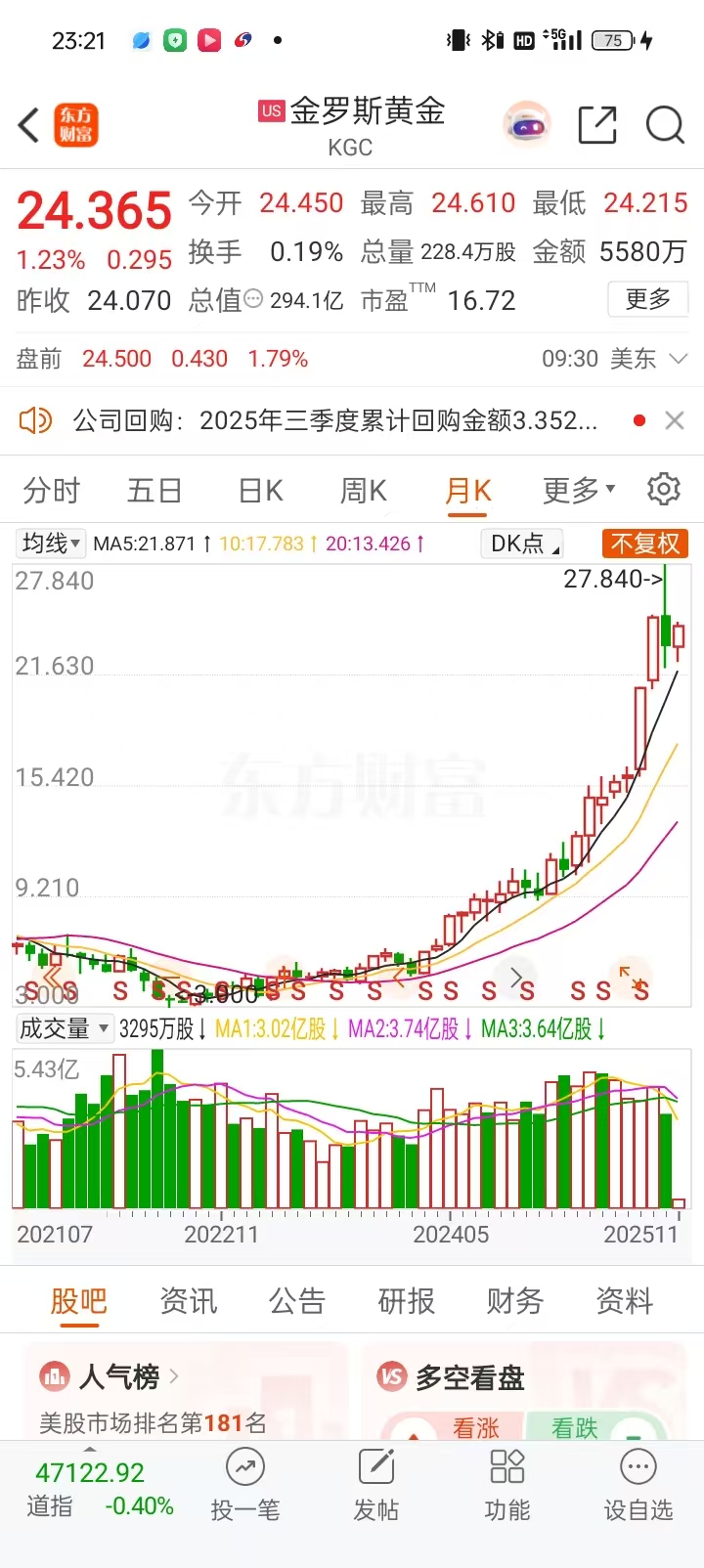Open the 成交量 indicator dropdown
This screenshot has height=1568, width=704.
(64, 1028)
